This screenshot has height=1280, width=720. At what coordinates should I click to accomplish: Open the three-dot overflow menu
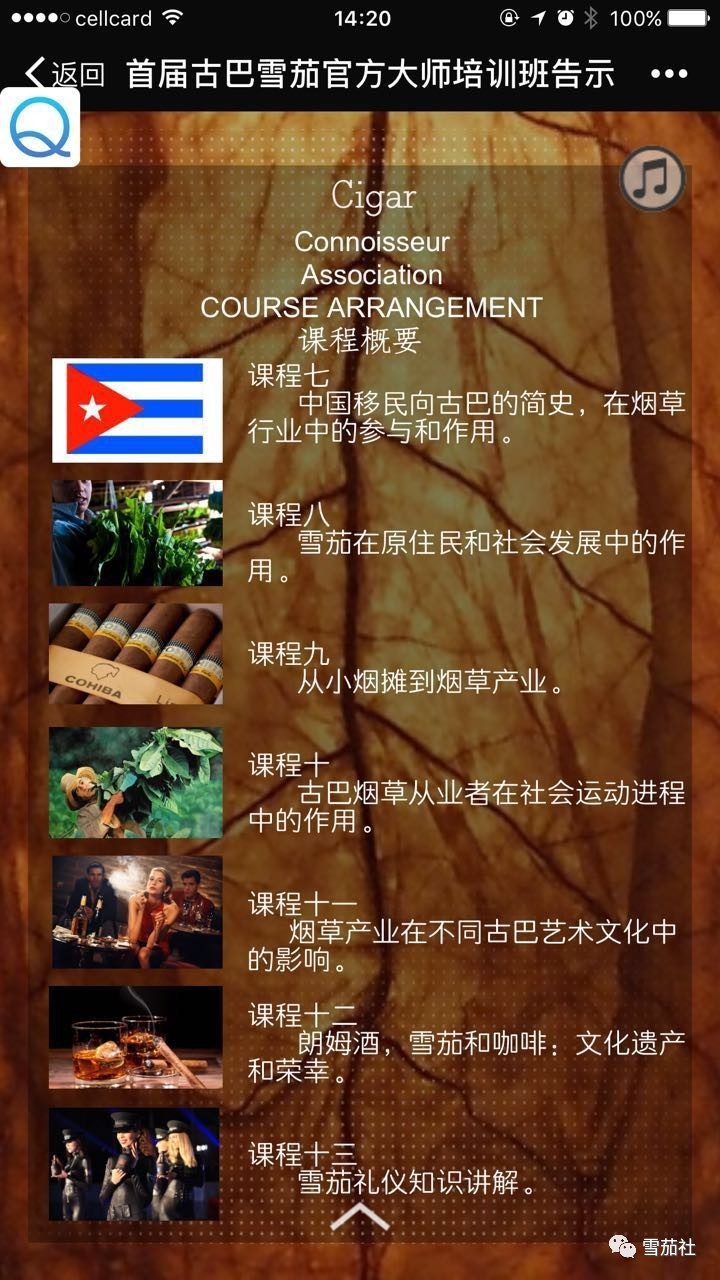click(x=669, y=73)
